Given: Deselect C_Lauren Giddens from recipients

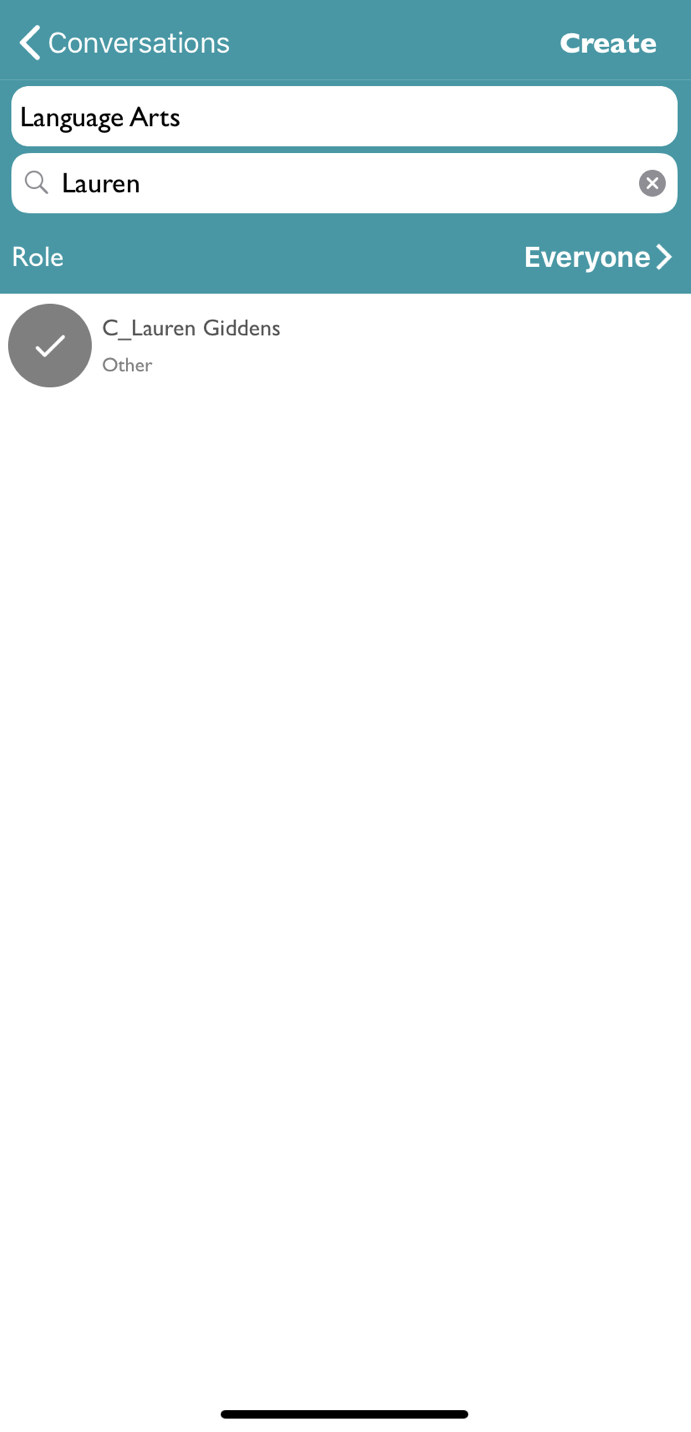Looking at the screenshot, I should click(x=50, y=346).
